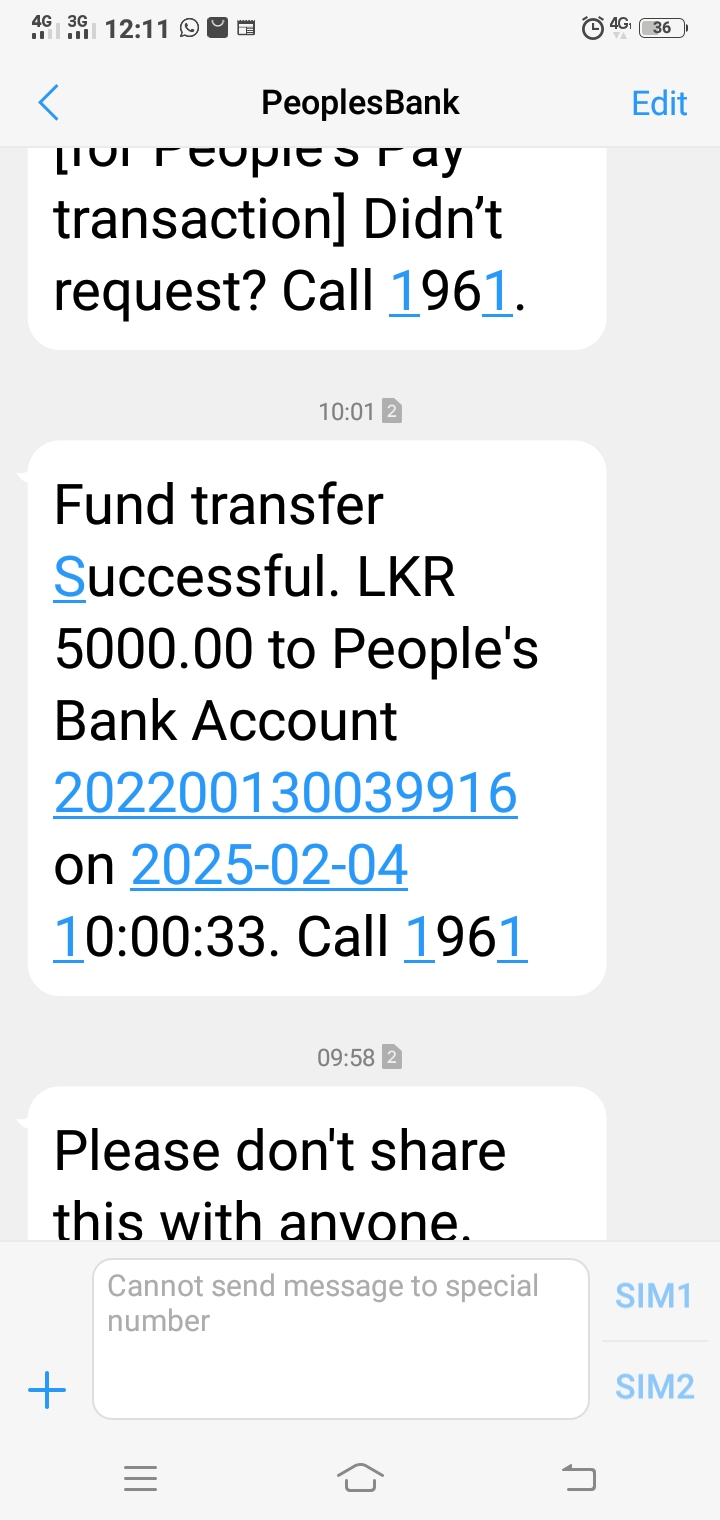This screenshot has height=1520, width=720.
Task: Focus the message input field
Action: click(340, 1338)
